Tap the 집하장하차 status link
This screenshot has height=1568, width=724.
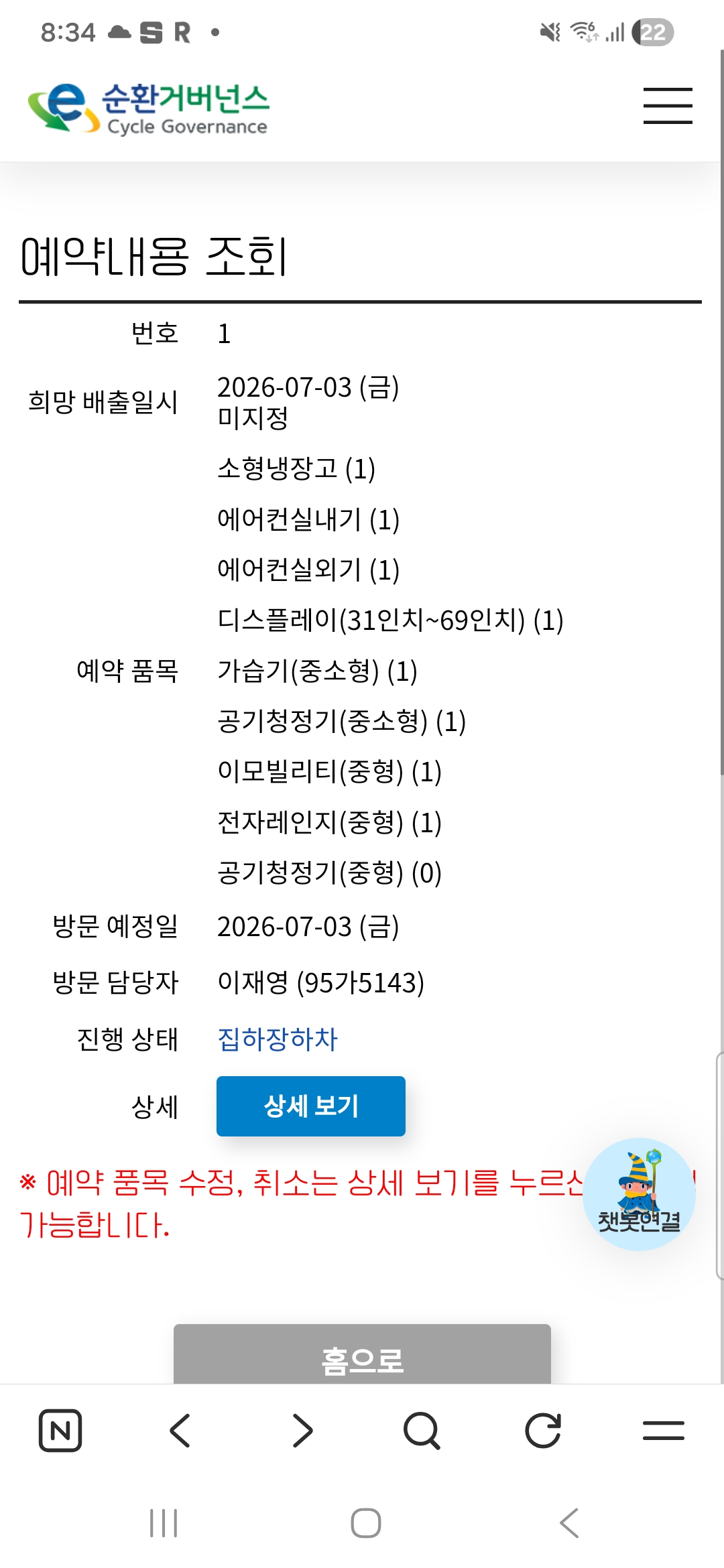[x=278, y=1039]
